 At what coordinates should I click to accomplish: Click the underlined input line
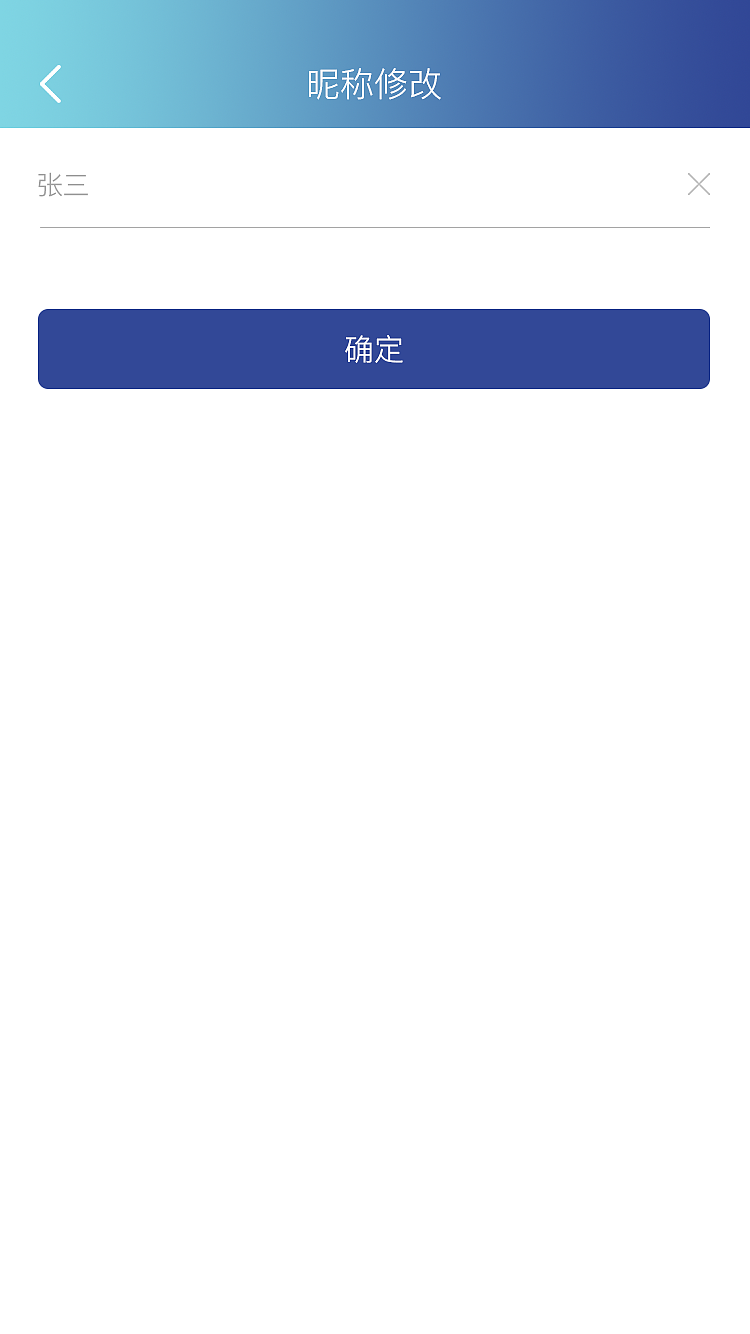374,230
